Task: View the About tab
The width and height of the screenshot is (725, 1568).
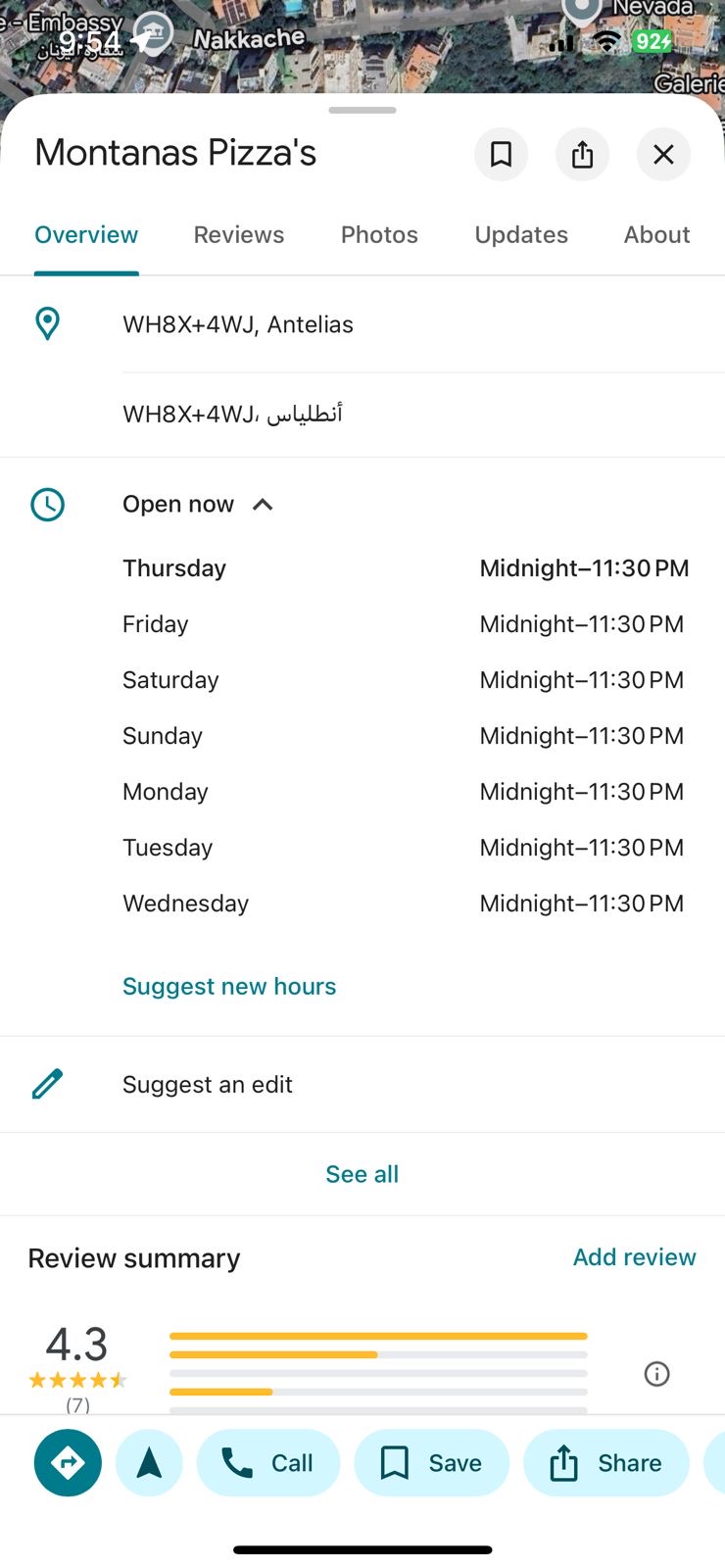Action: pyautogui.click(x=656, y=235)
